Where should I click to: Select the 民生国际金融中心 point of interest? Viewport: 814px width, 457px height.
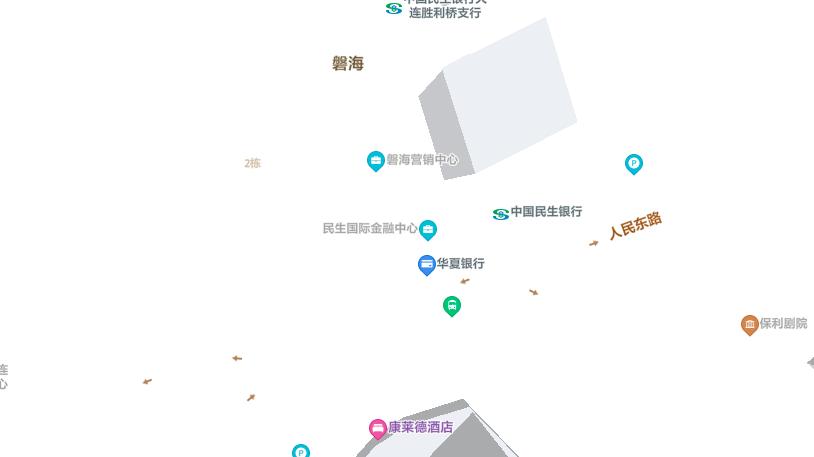point(428,230)
